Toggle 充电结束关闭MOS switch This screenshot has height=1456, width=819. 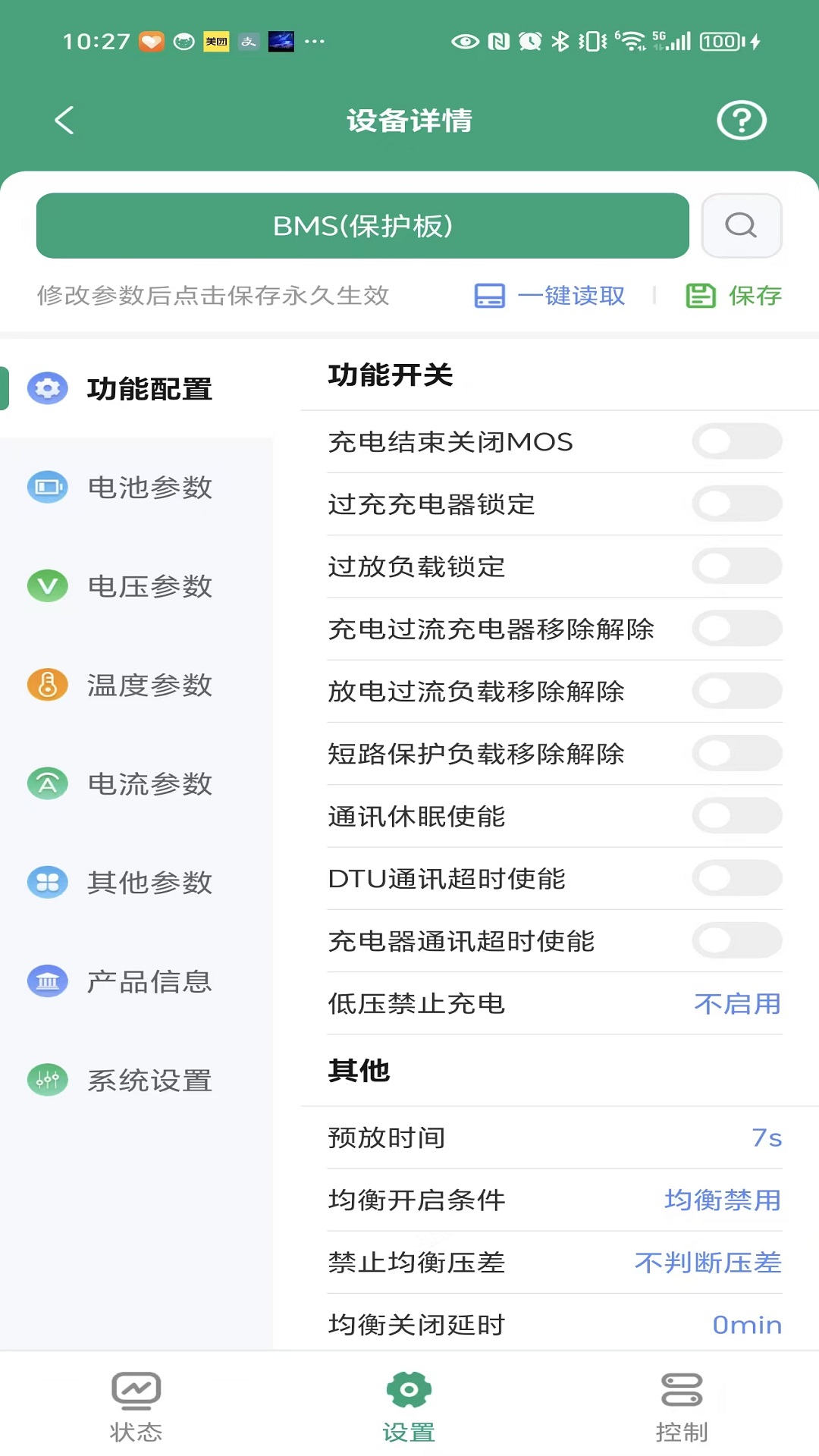coord(736,441)
